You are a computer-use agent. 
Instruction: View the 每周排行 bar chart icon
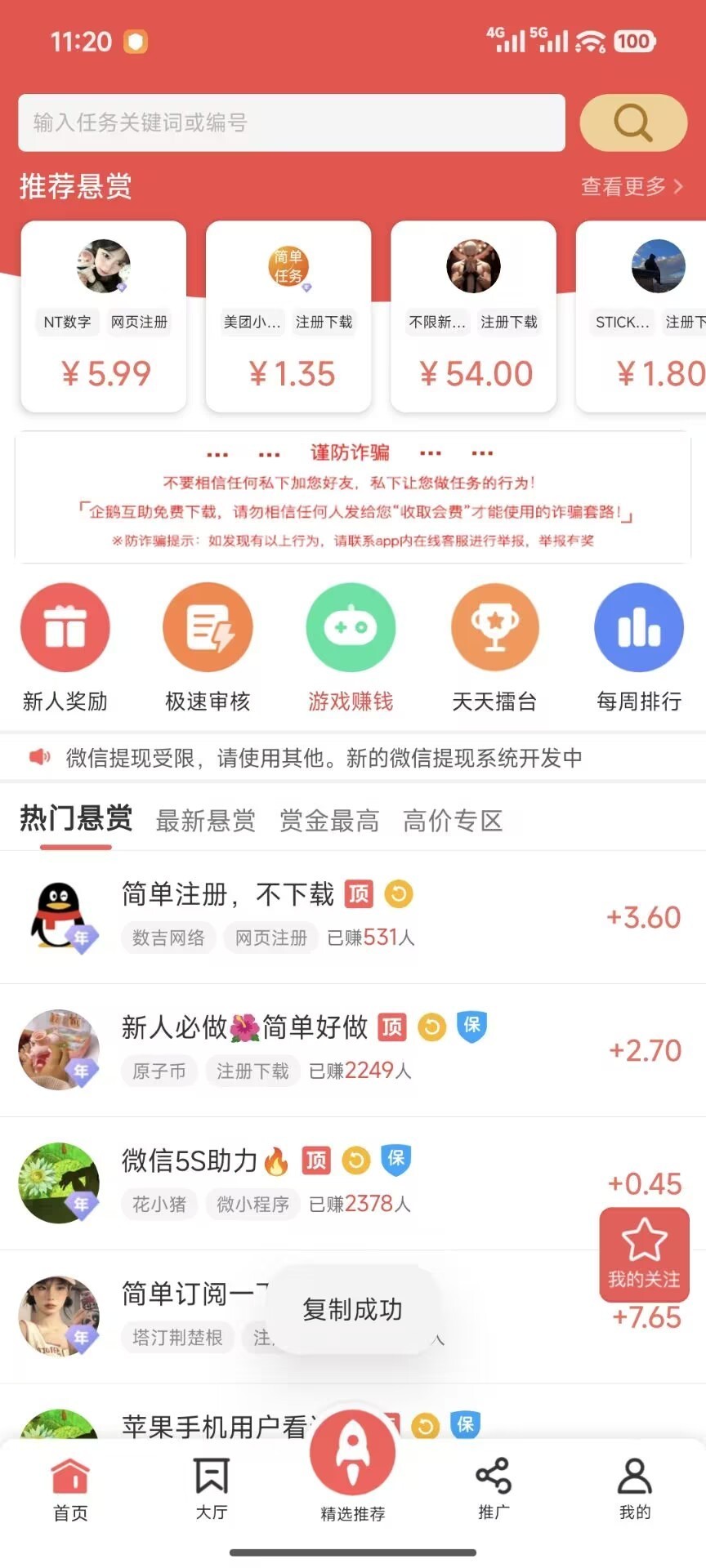pyautogui.click(x=638, y=627)
